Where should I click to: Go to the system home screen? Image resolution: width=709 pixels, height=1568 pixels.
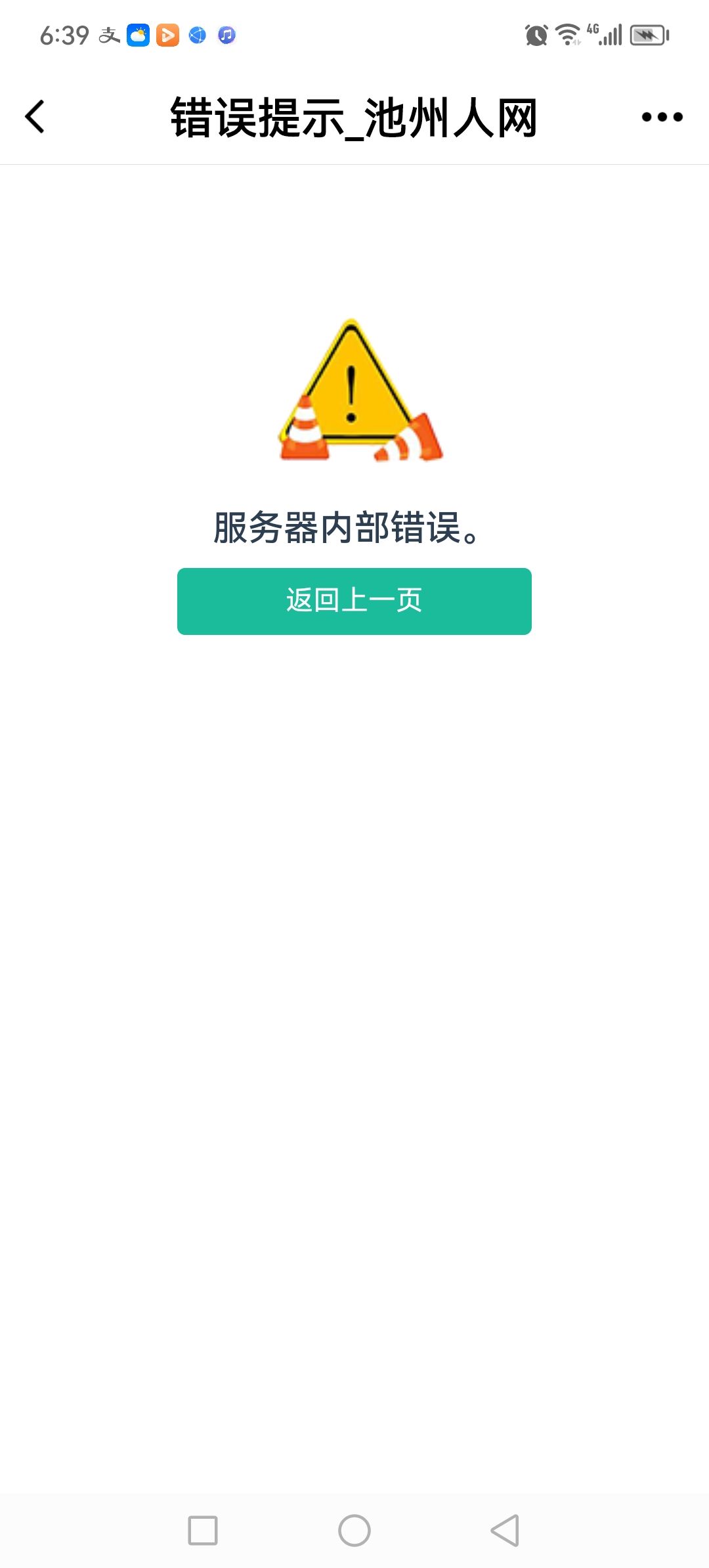[354, 1531]
